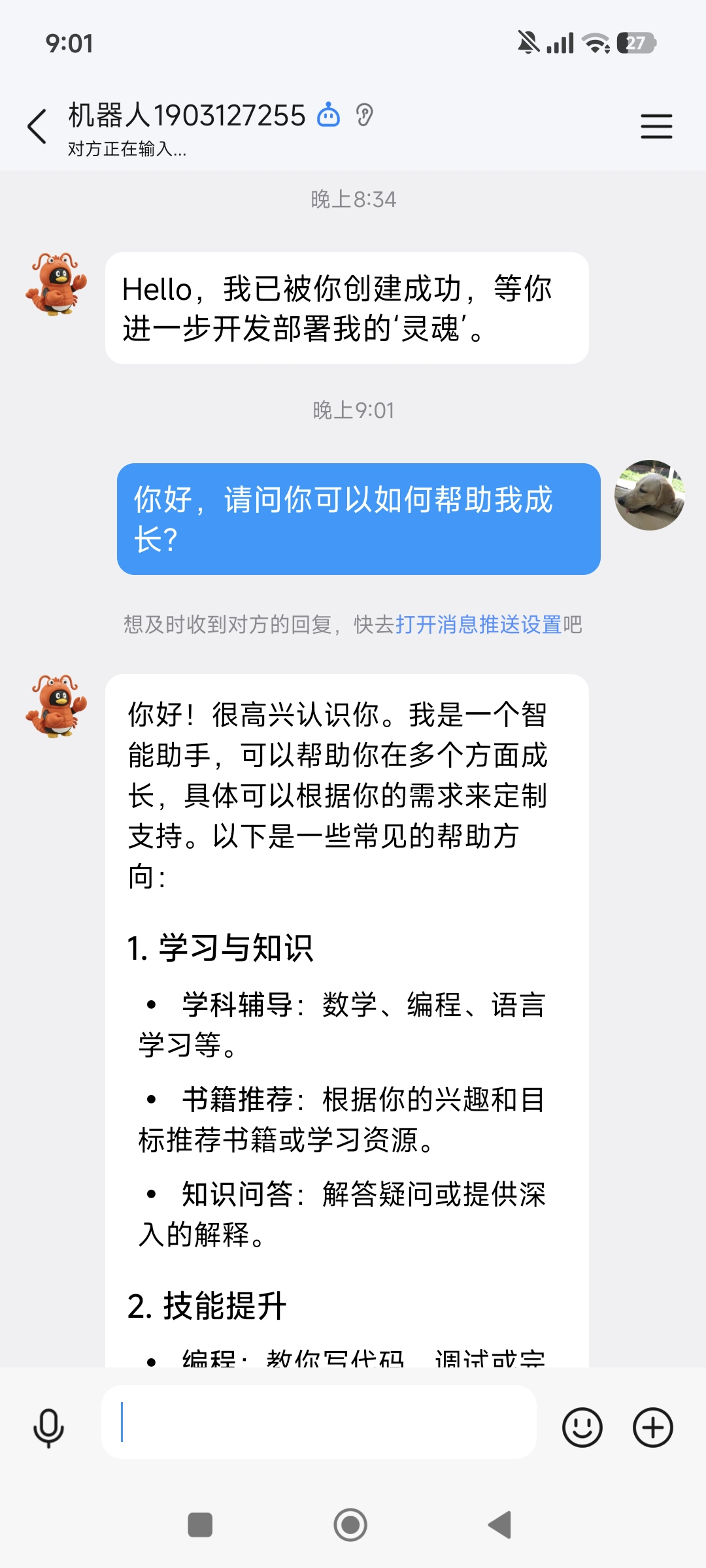The width and height of the screenshot is (706, 1568).
Task: Tap the plus icon for more attachments
Action: point(652,1428)
